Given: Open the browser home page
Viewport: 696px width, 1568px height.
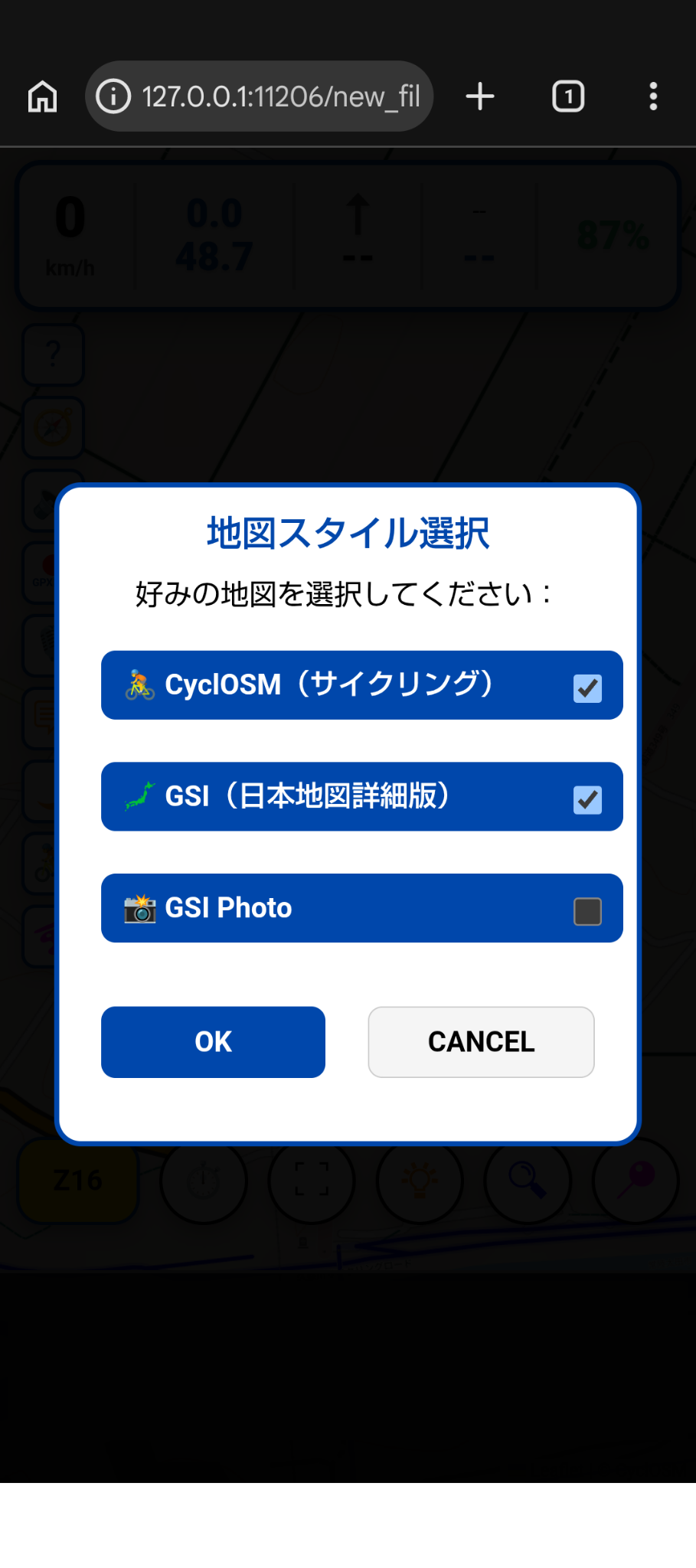Looking at the screenshot, I should (43, 96).
